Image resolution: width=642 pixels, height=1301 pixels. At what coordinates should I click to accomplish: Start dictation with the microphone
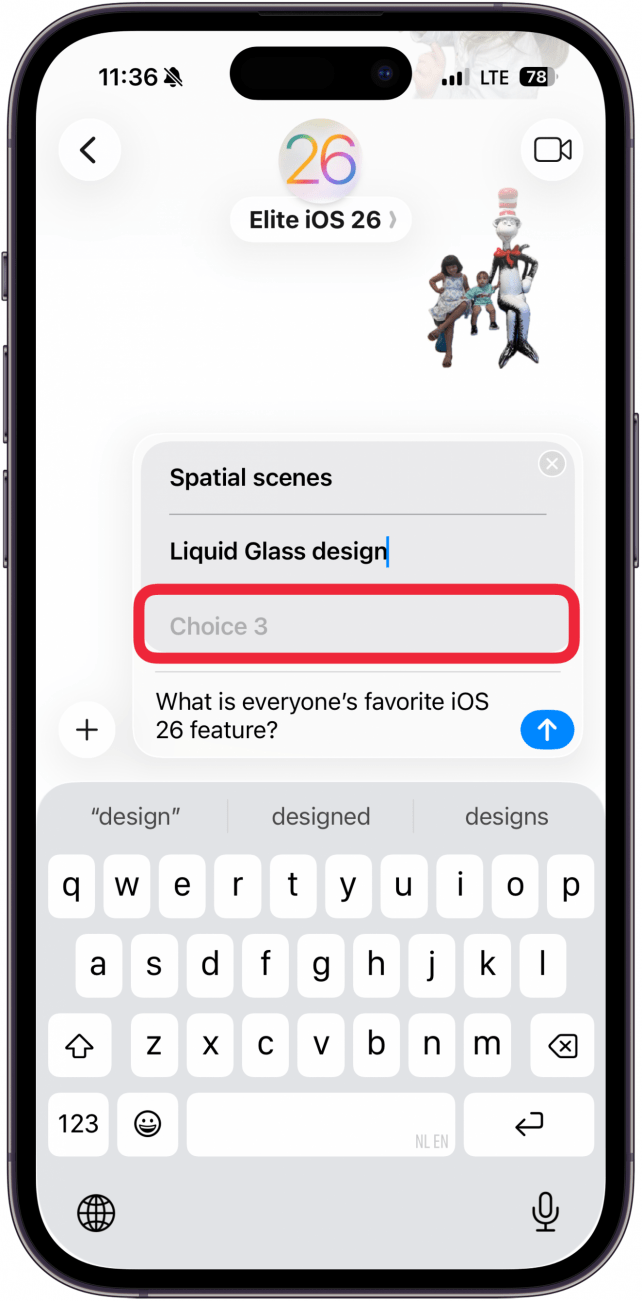pos(545,1212)
